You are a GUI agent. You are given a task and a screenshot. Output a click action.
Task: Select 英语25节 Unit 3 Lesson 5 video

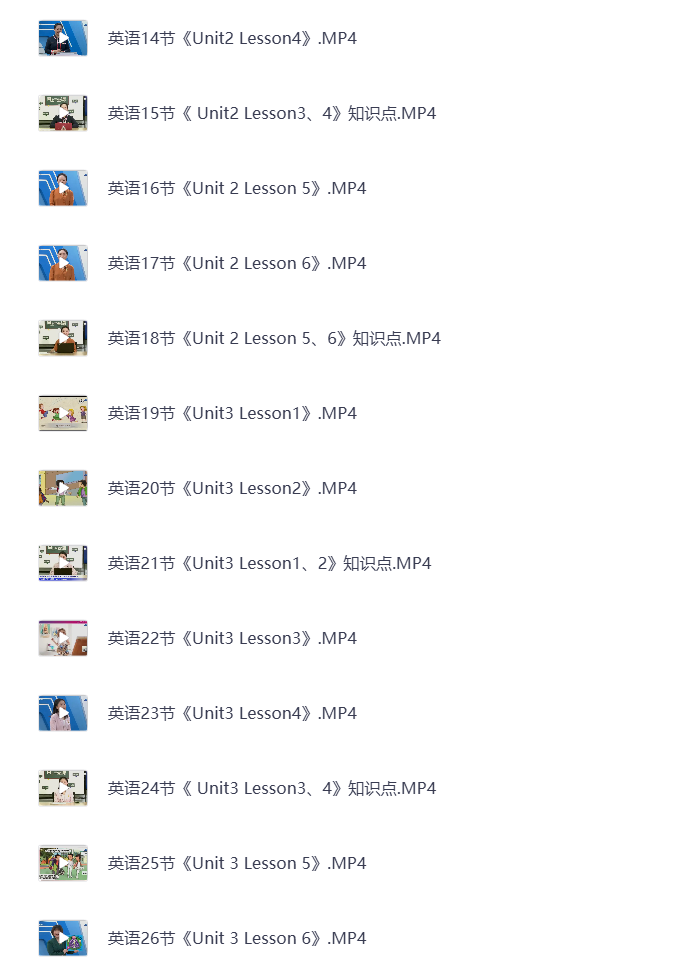coord(237,864)
